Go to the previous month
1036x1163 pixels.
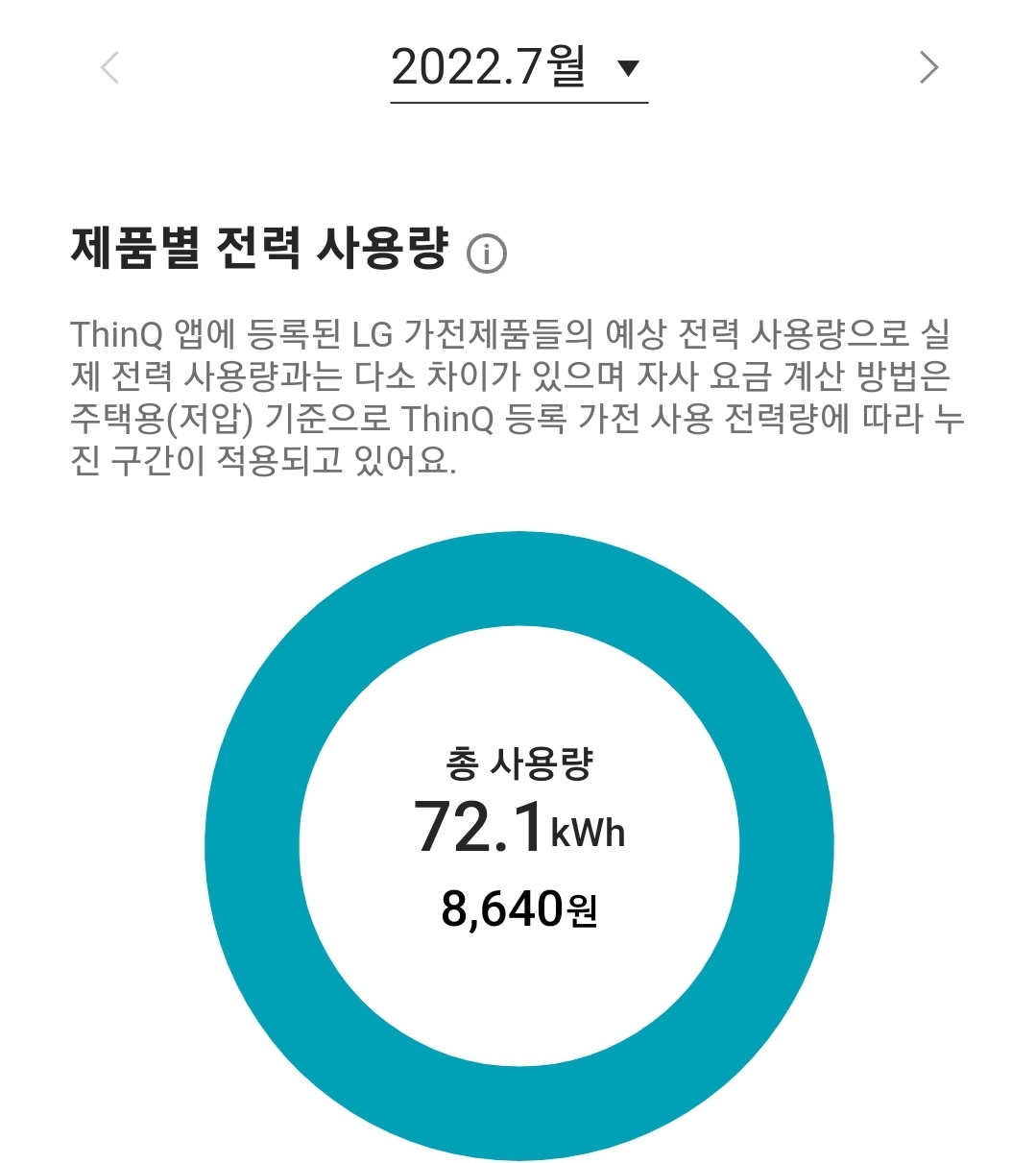pyautogui.click(x=110, y=68)
